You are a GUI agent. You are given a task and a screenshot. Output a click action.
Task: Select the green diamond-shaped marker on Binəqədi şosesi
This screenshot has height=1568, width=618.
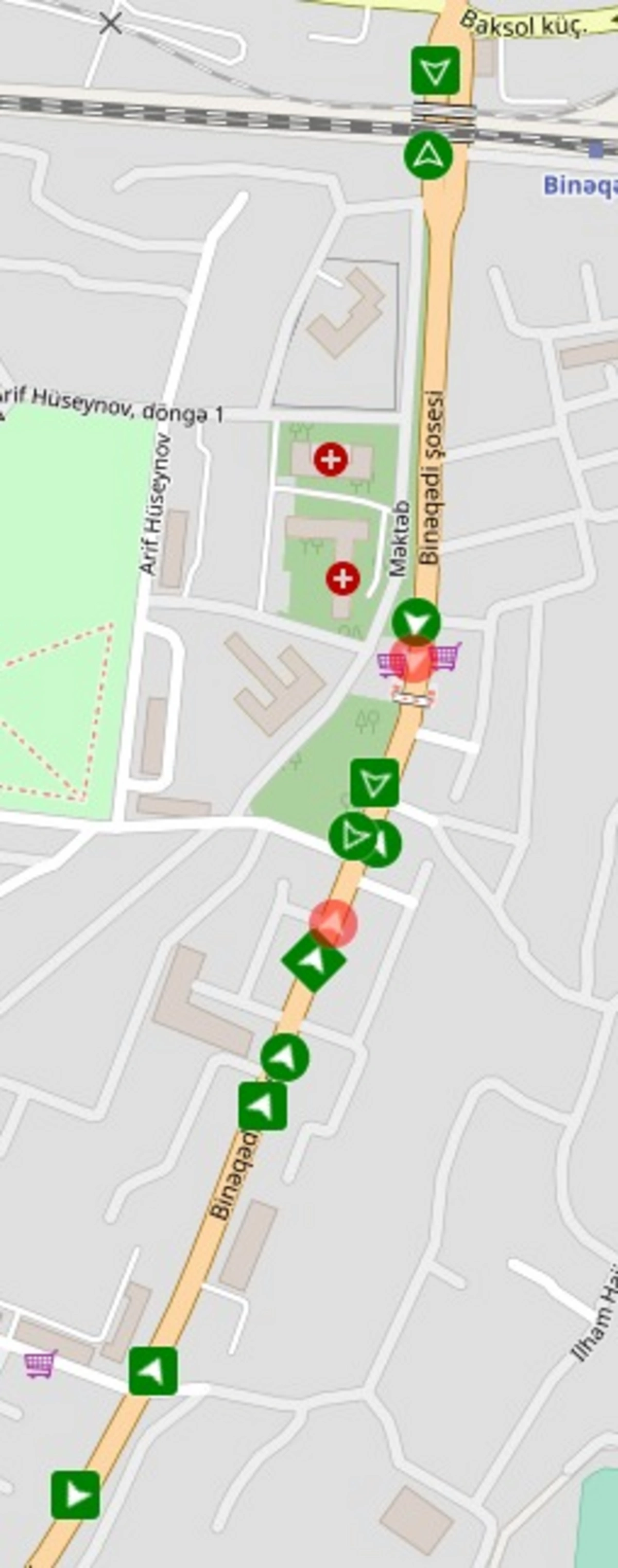(x=314, y=961)
